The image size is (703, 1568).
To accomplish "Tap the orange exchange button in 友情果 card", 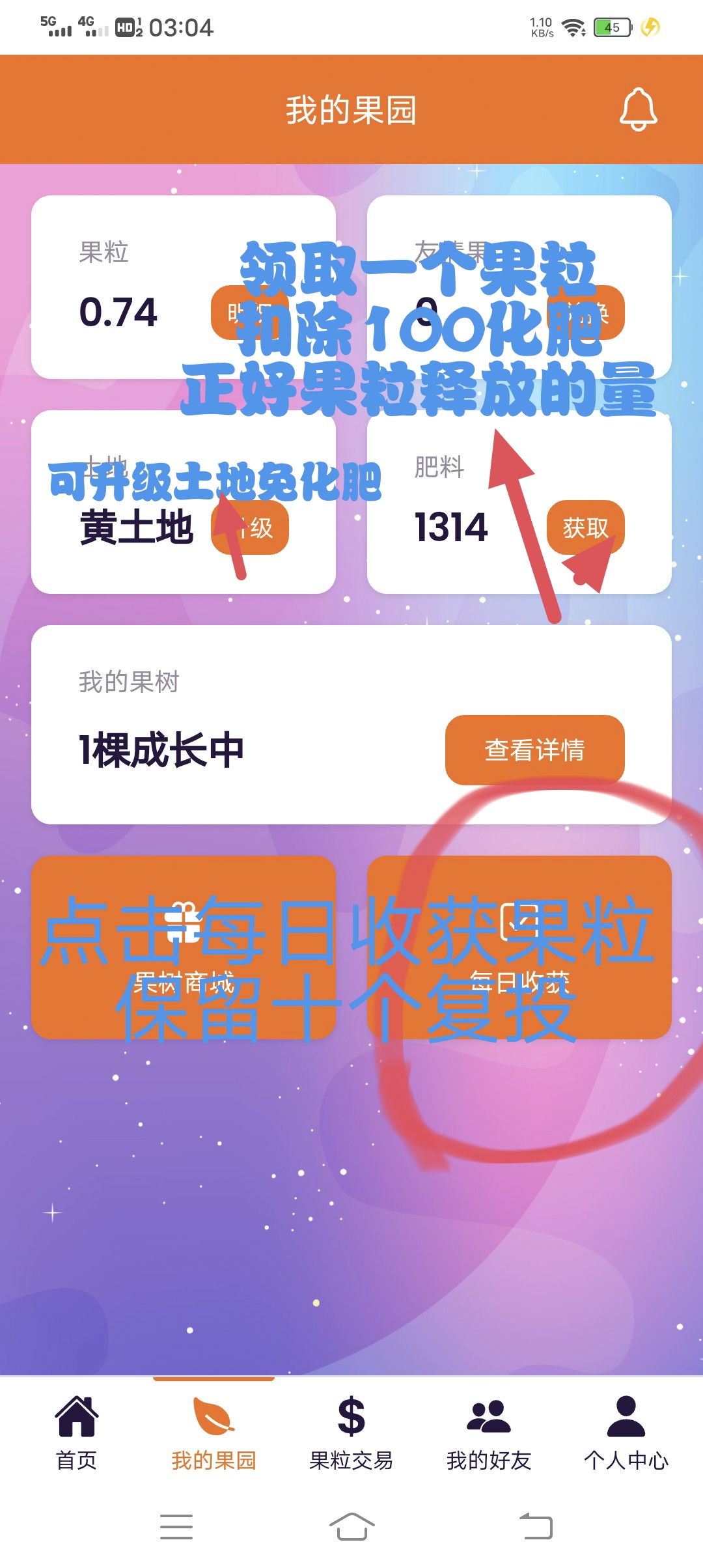I will [x=586, y=313].
